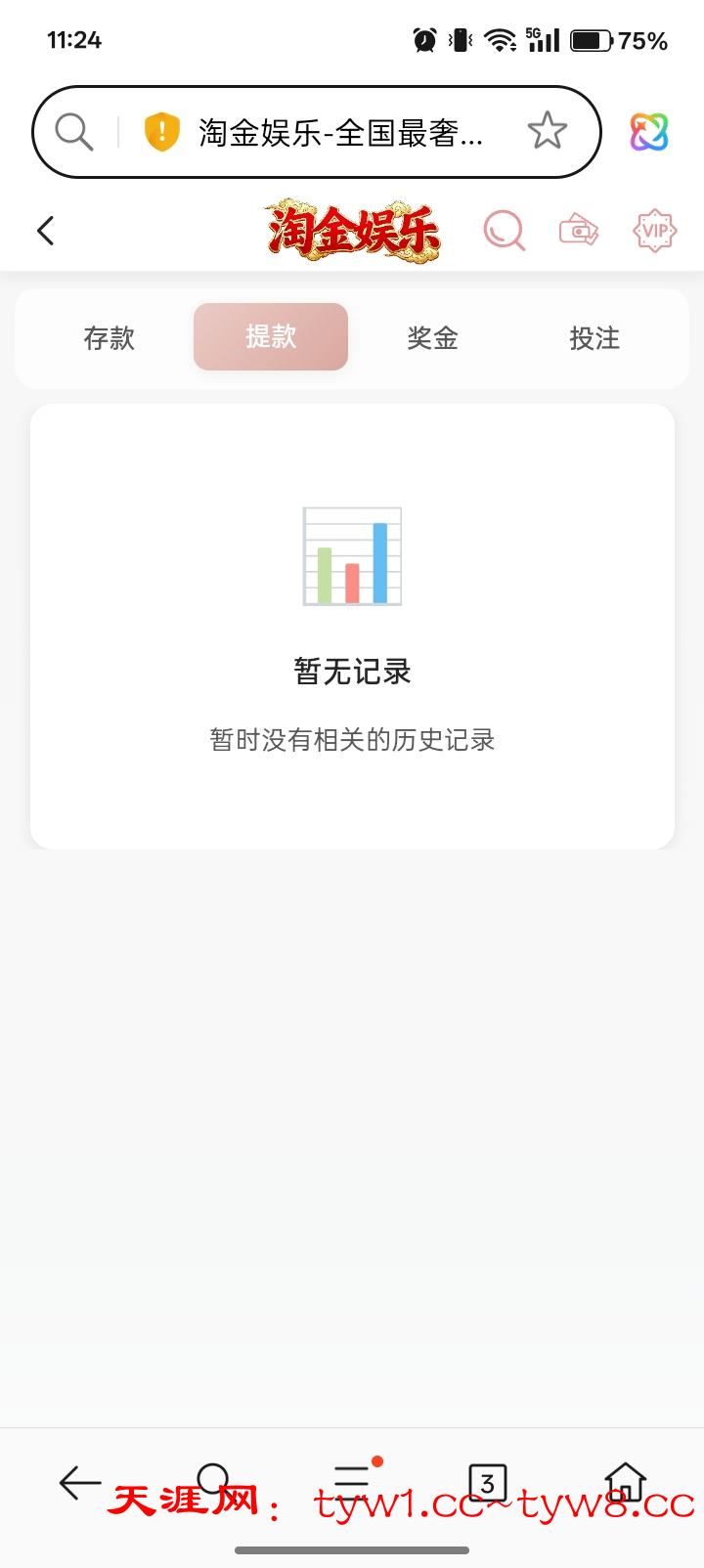Open the browser menu in bottom bar
This screenshot has height=1568, width=704.
pos(352,1481)
